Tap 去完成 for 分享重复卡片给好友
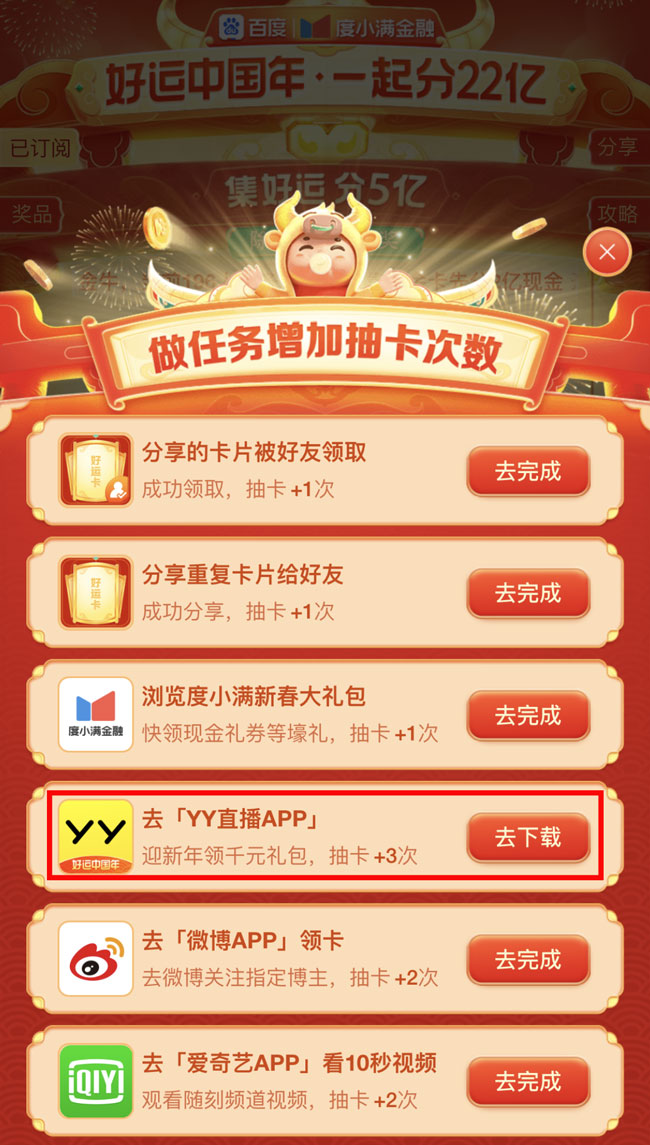This screenshot has width=650, height=1145. (528, 594)
